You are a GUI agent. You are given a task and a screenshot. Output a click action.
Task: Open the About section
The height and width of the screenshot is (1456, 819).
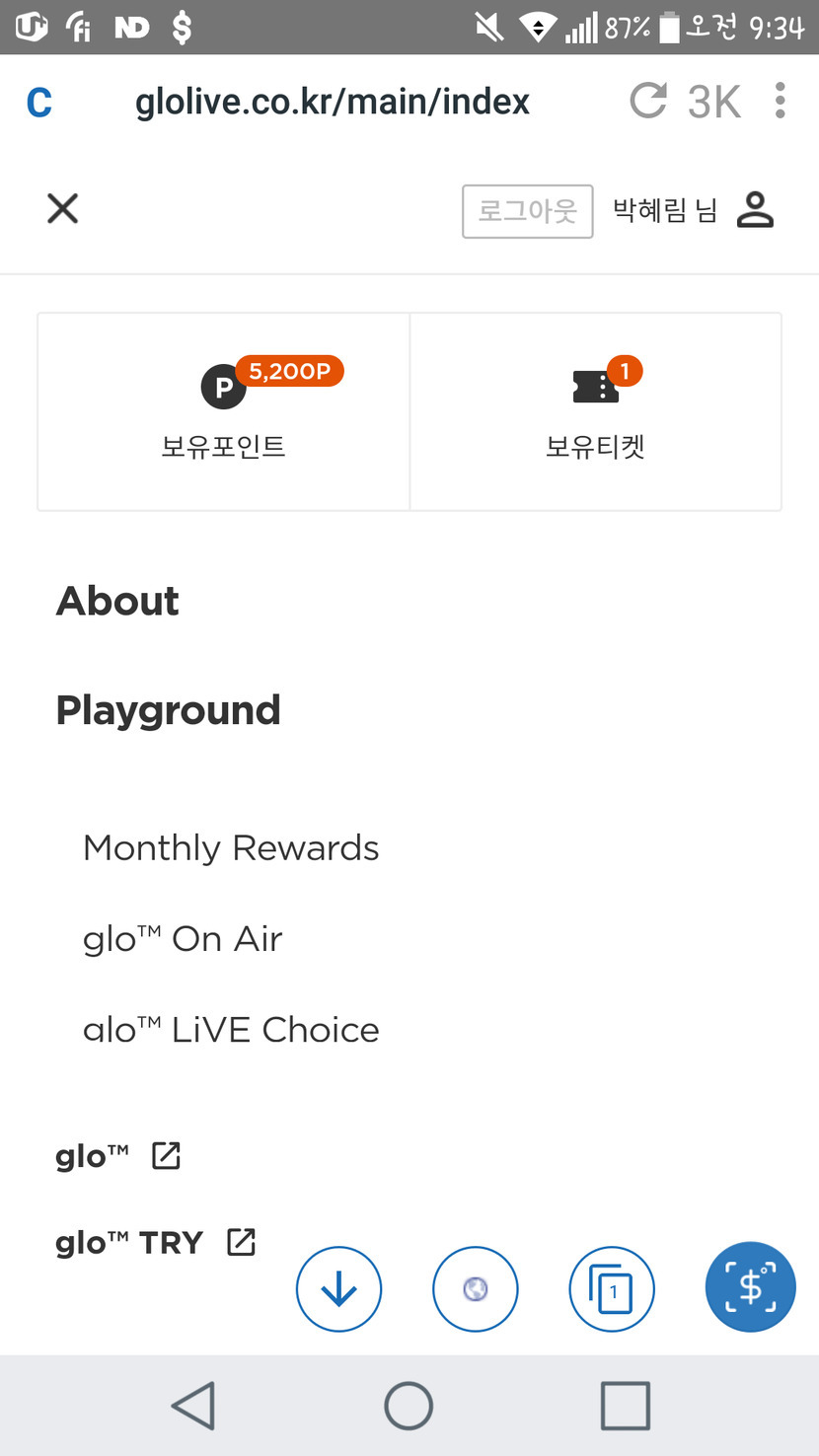pyautogui.click(x=117, y=601)
